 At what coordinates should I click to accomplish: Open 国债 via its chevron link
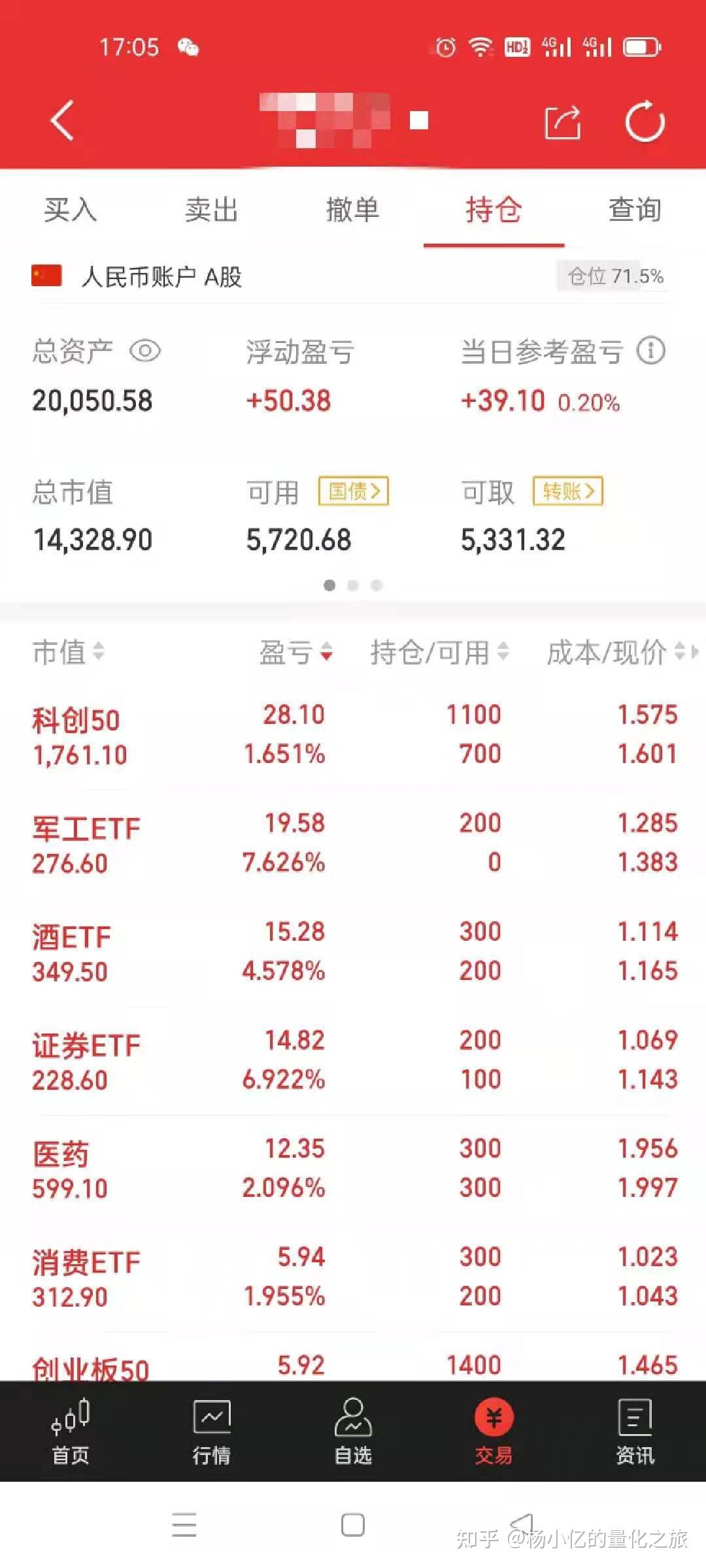coord(353,491)
